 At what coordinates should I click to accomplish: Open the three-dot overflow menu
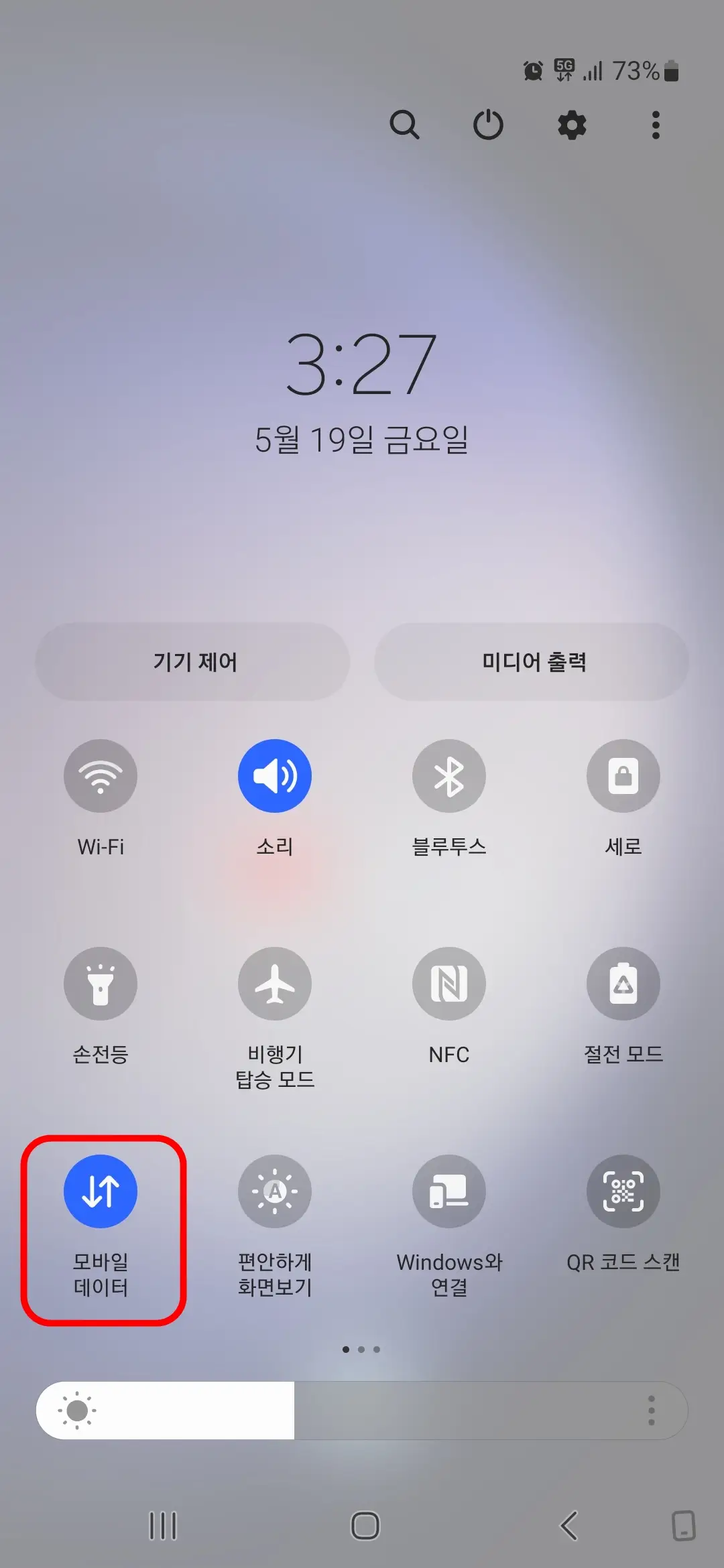pyautogui.click(x=654, y=125)
